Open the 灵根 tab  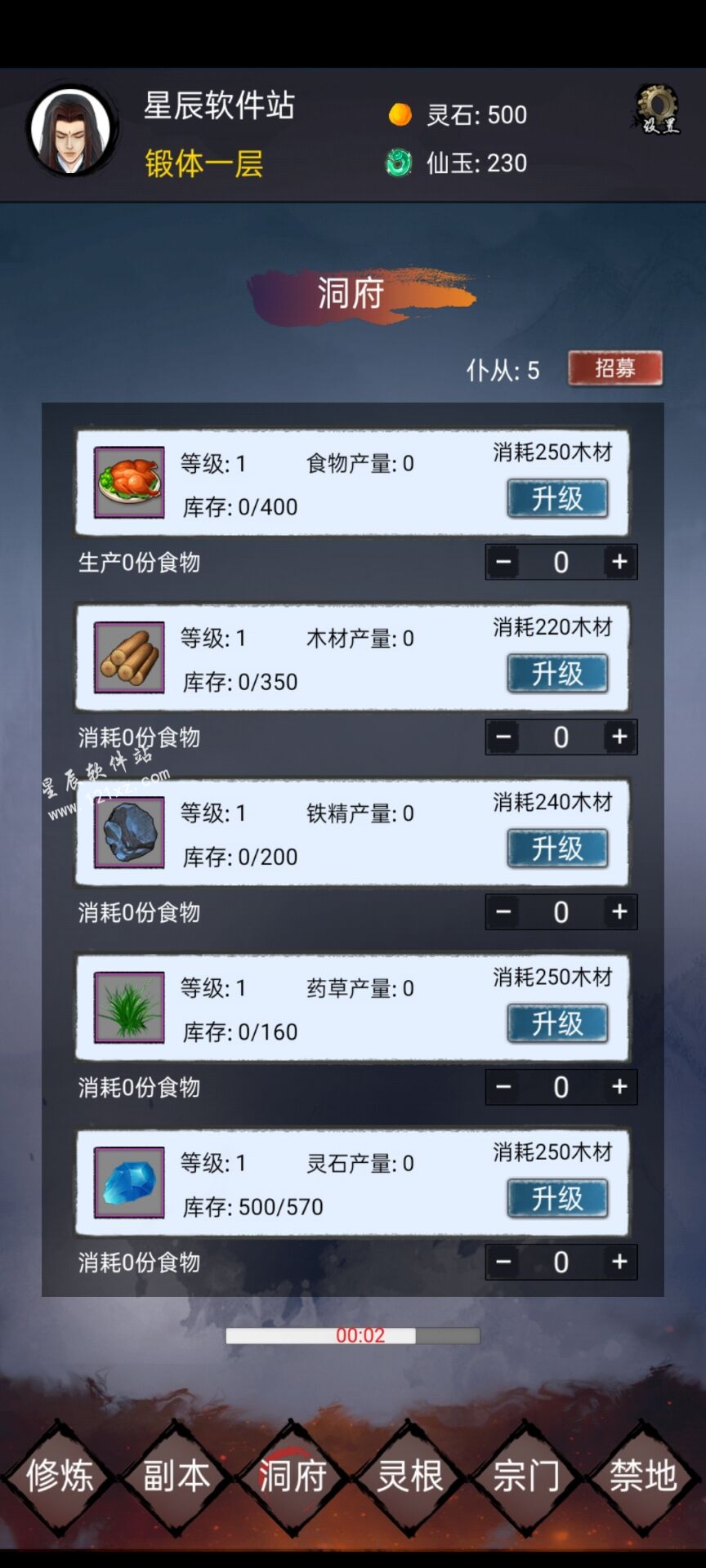tap(409, 1477)
